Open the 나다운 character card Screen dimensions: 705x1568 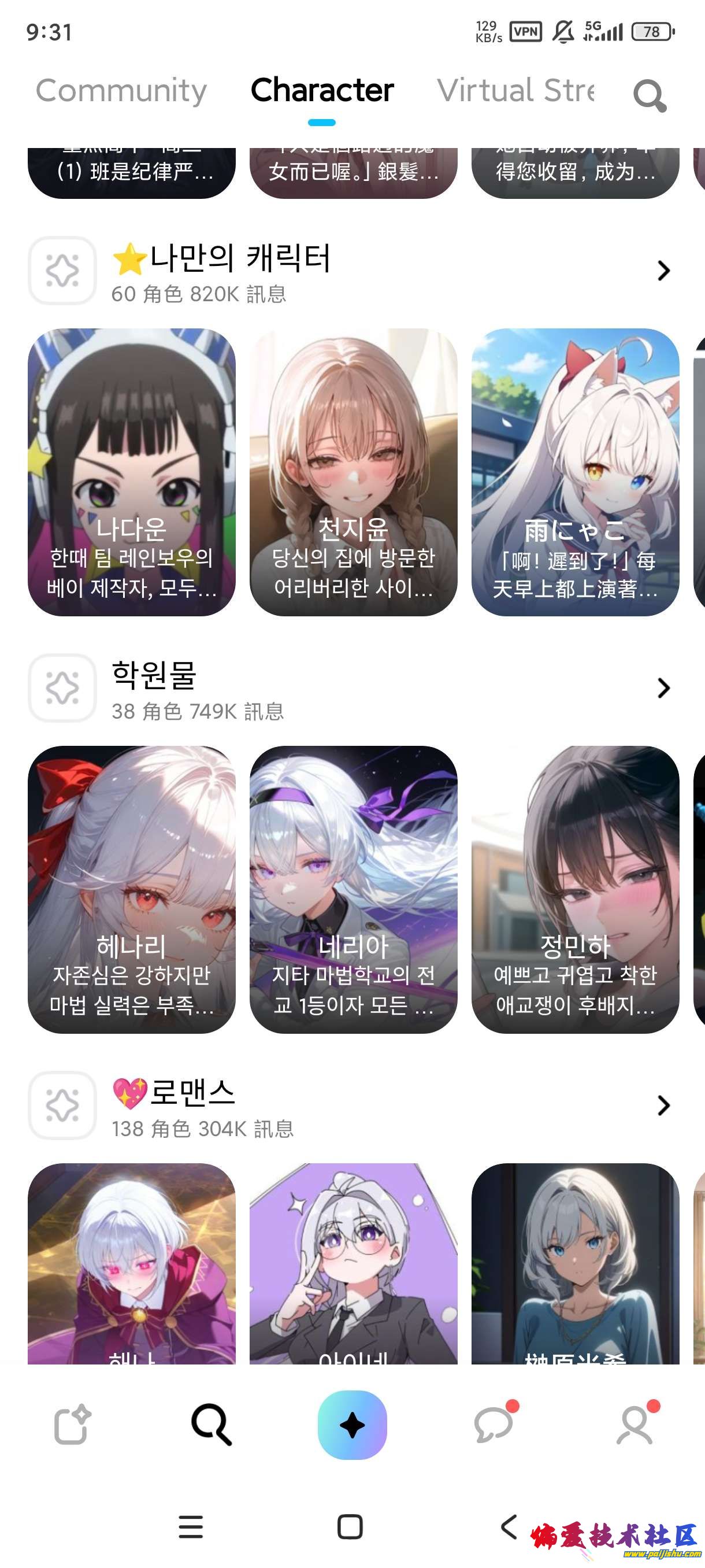[131, 472]
